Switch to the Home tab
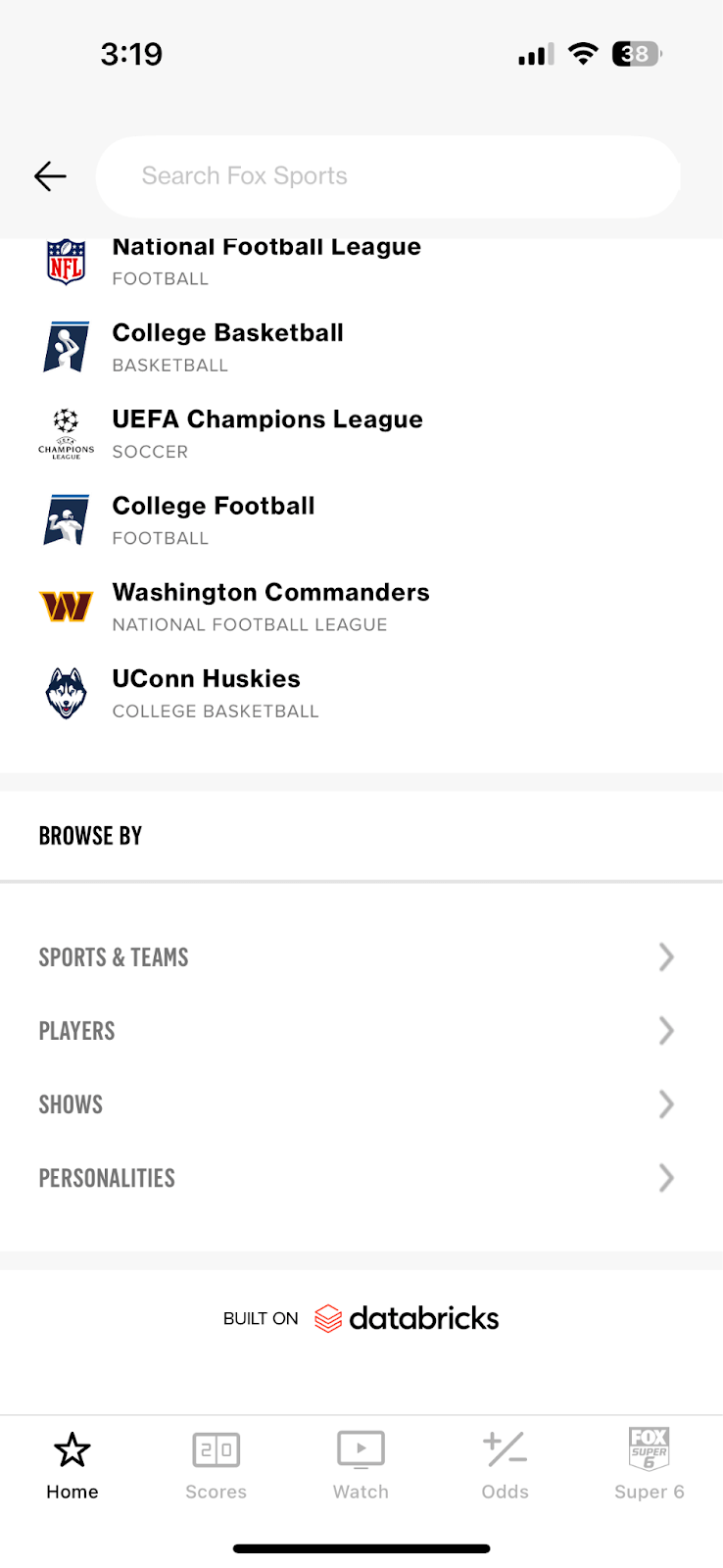The width and height of the screenshot is (723, 1568). (72, 1465)
